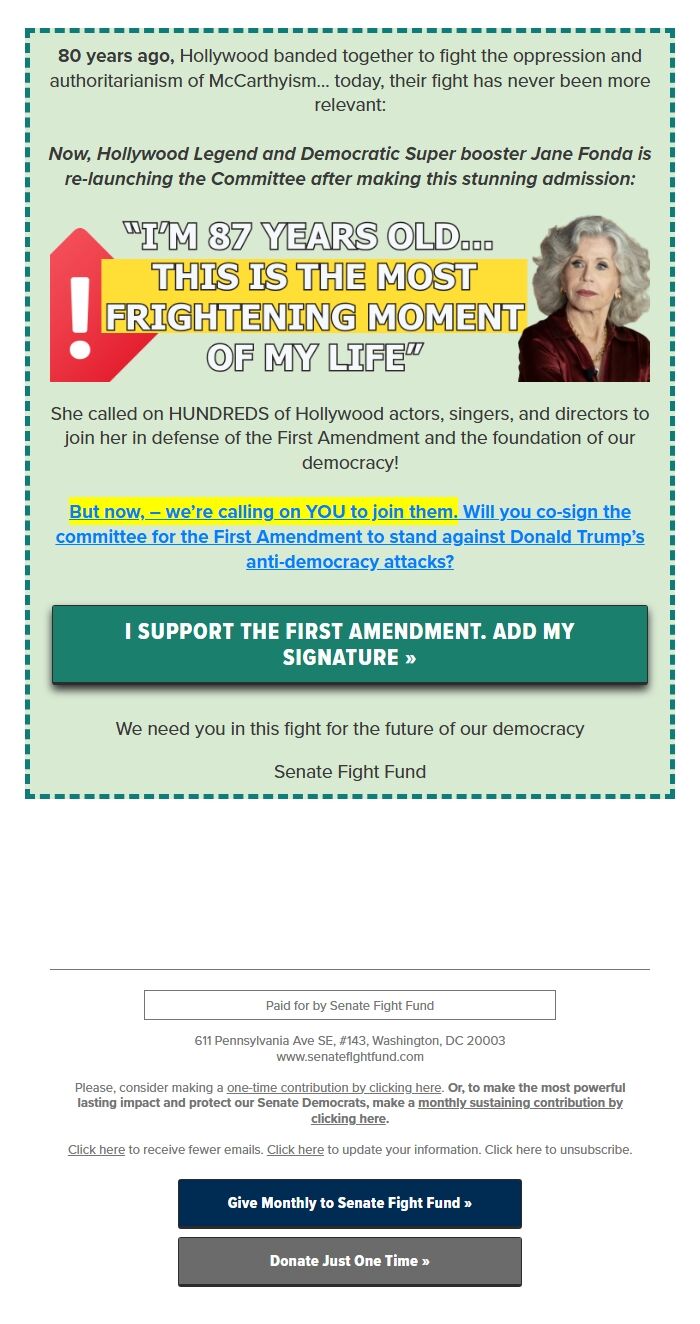The width and height of the screenshot is (700, 1324).
Task: Open the monthly sustaining contribution link
Action: click(x=520, y=1103)
